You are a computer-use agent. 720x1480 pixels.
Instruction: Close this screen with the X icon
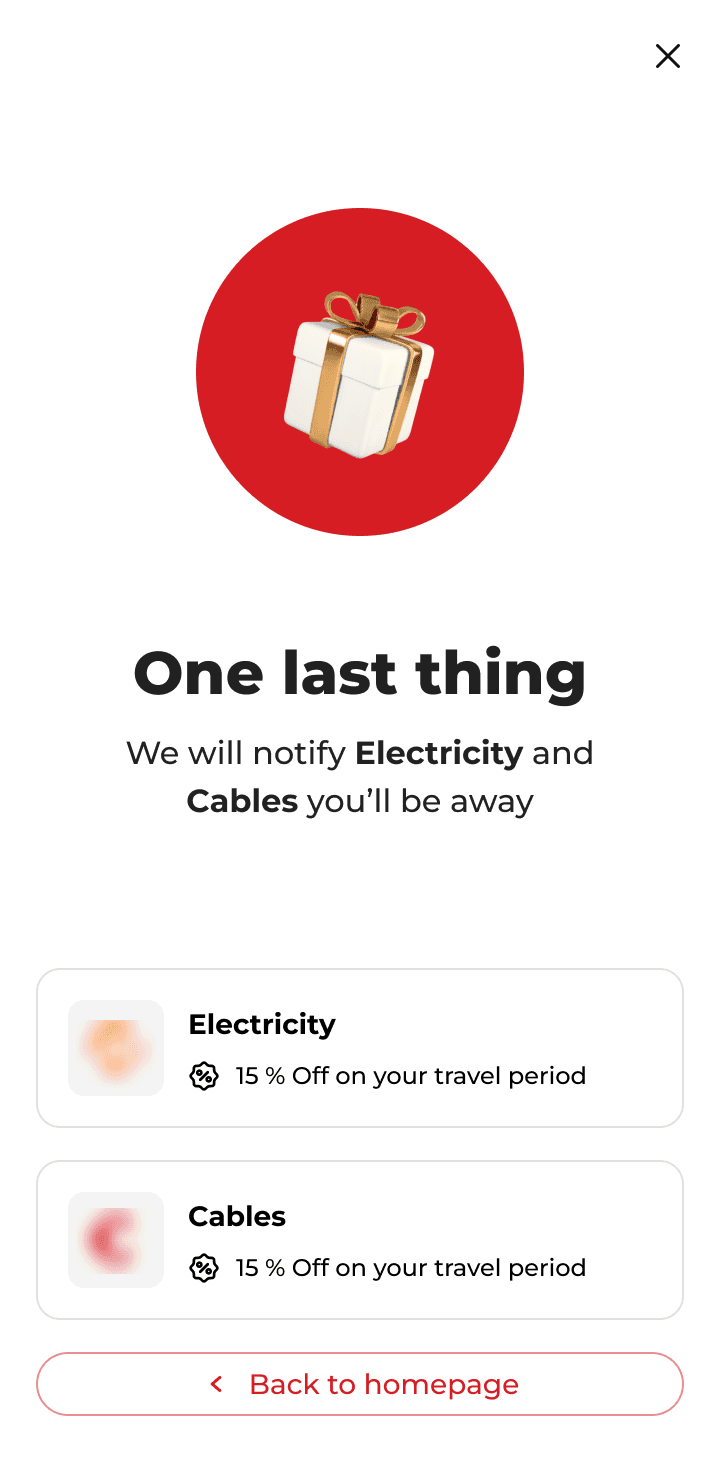[668, 56]
